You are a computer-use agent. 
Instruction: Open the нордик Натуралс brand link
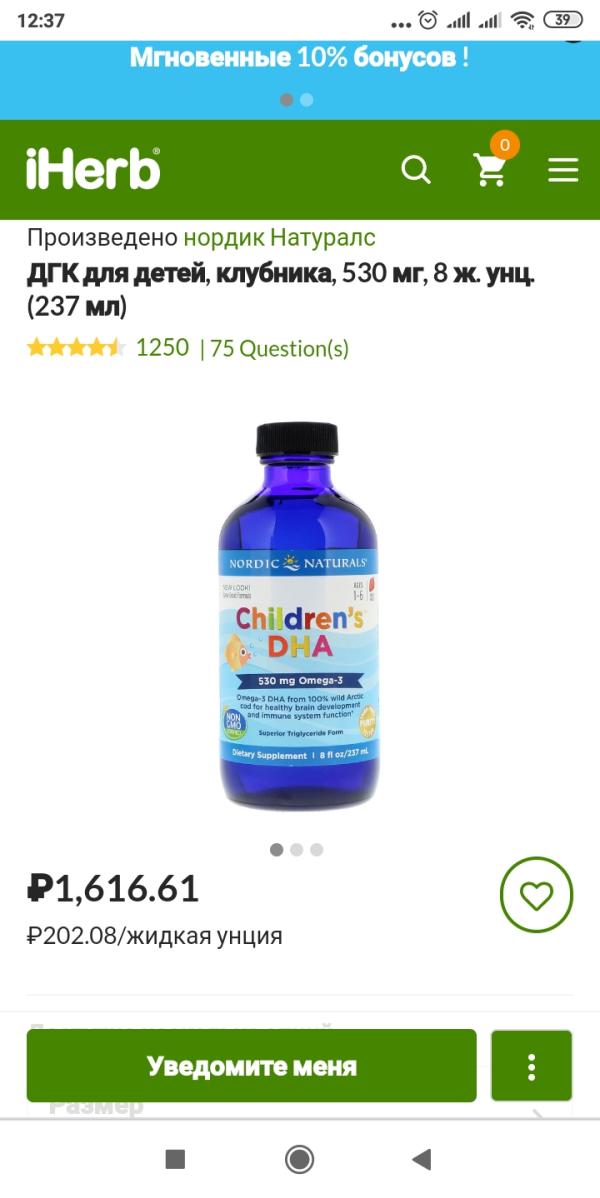click(279, 237)
